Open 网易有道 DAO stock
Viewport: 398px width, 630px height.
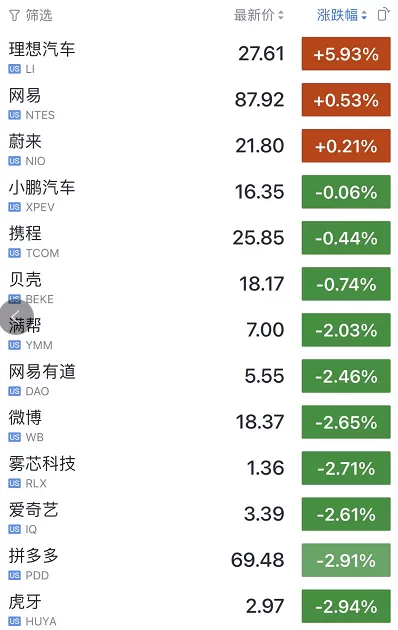[199, 376]
